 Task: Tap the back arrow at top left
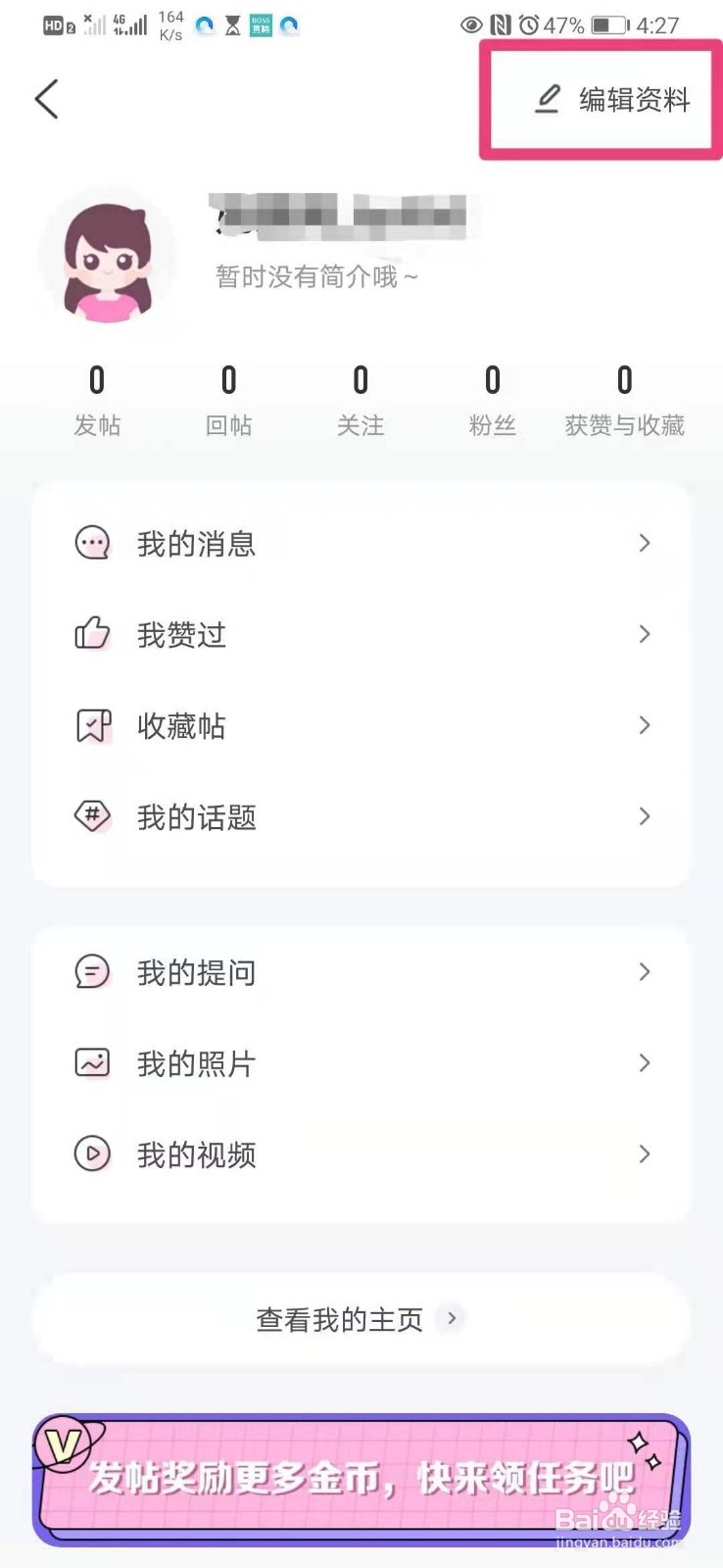(46, 99)
